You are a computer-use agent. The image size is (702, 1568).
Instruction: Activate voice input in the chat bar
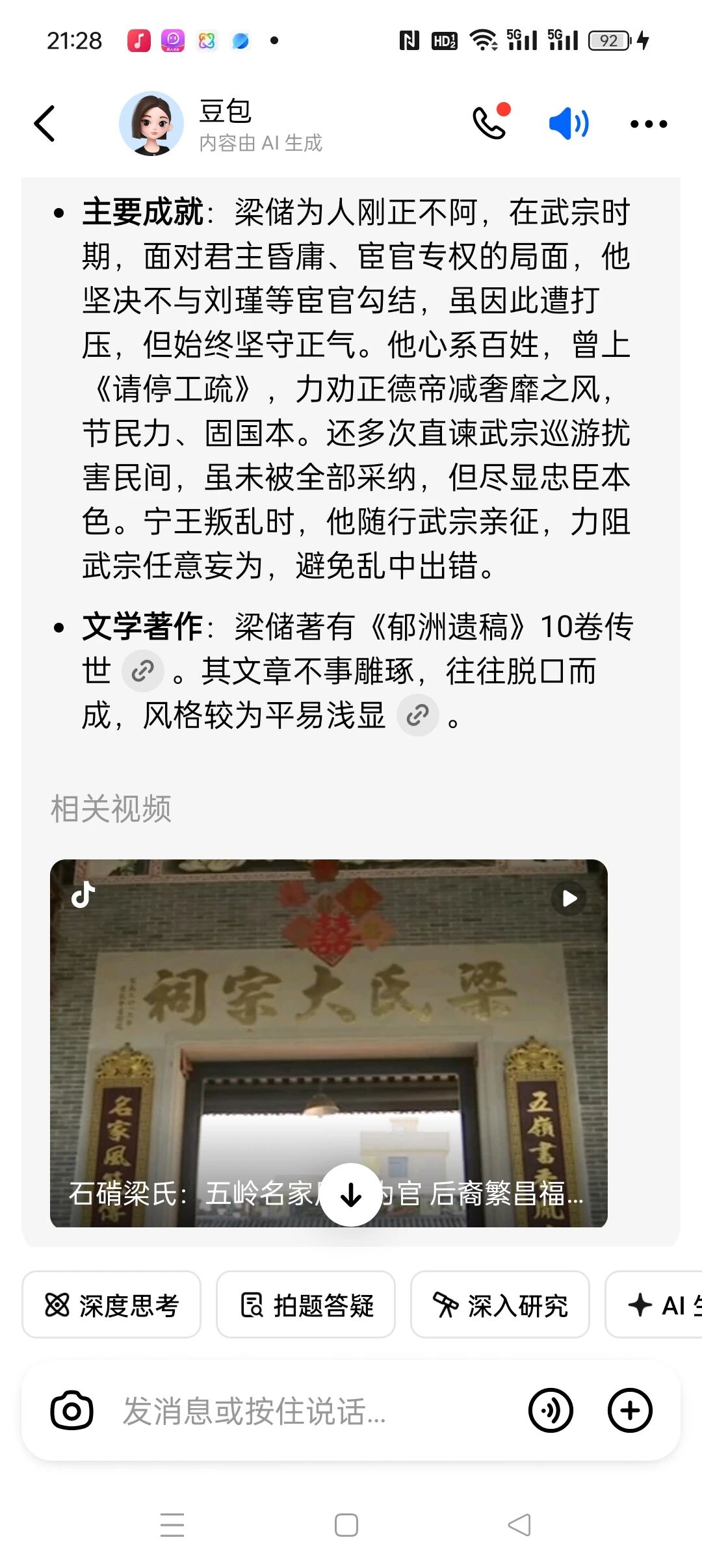(551, 1411)
